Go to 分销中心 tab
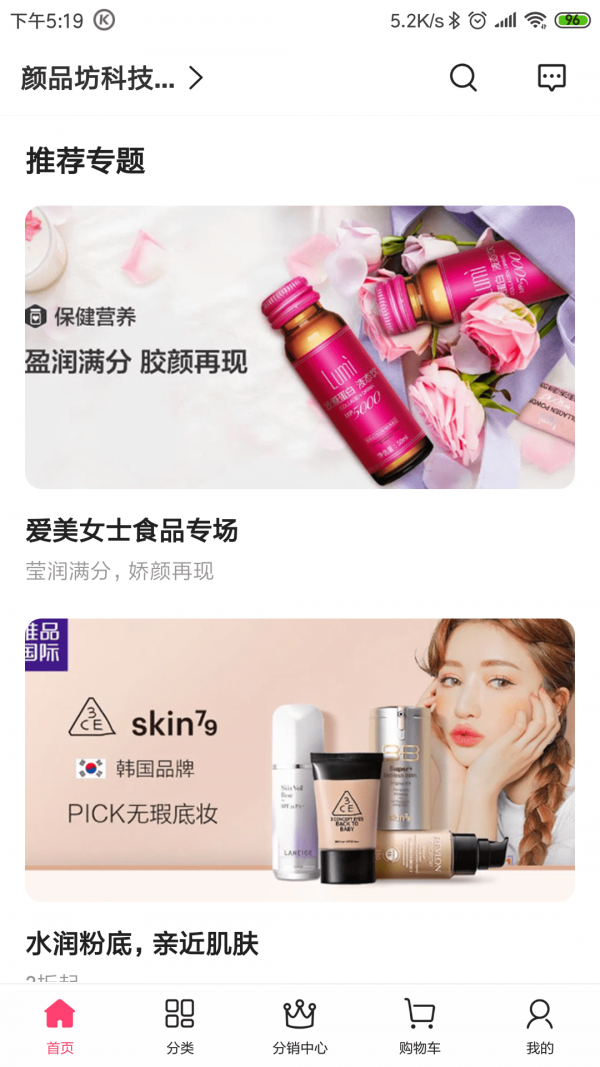600x1067 pixels. click(300, 1026)
